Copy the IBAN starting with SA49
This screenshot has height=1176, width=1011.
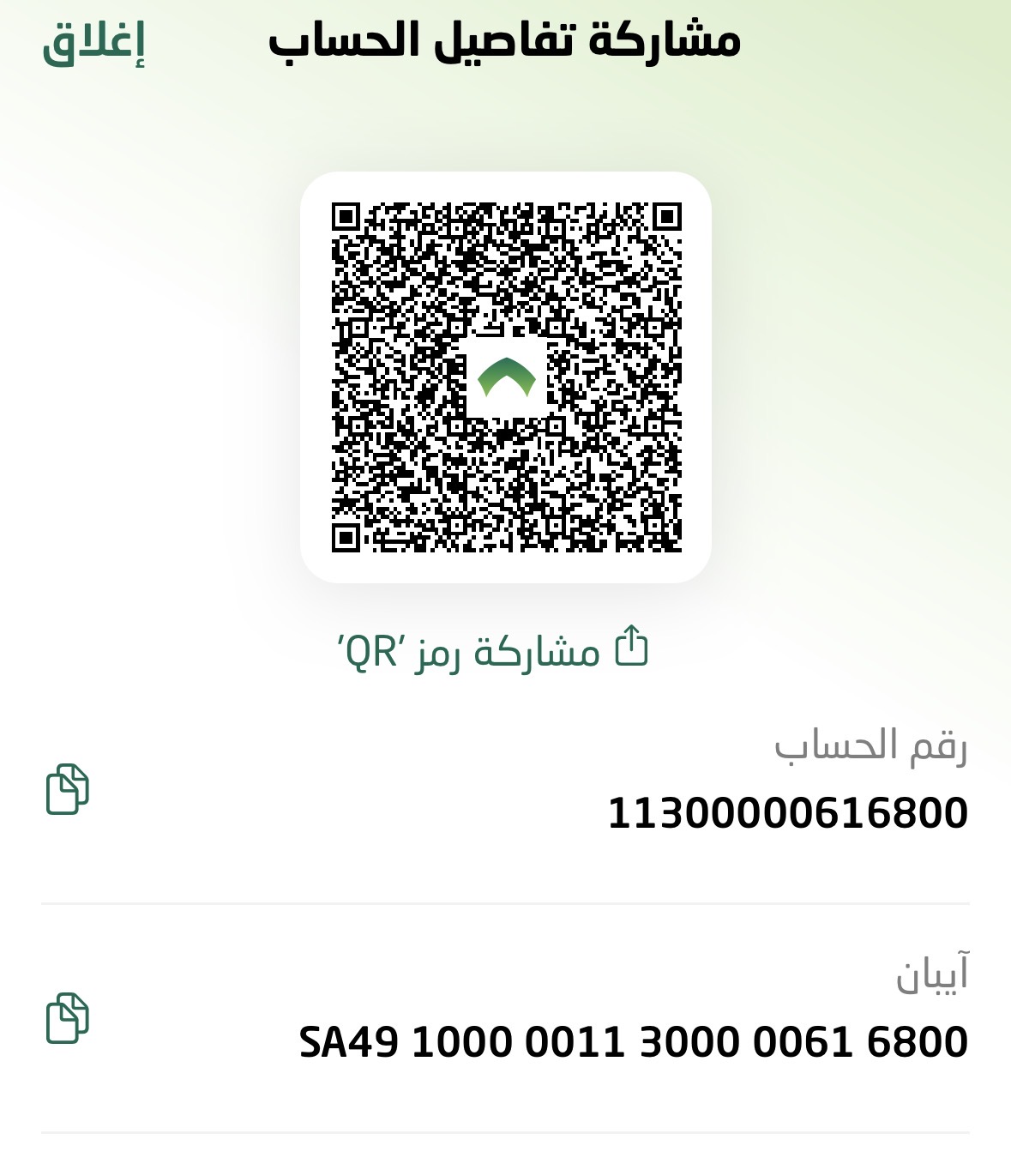[67, 1018]
